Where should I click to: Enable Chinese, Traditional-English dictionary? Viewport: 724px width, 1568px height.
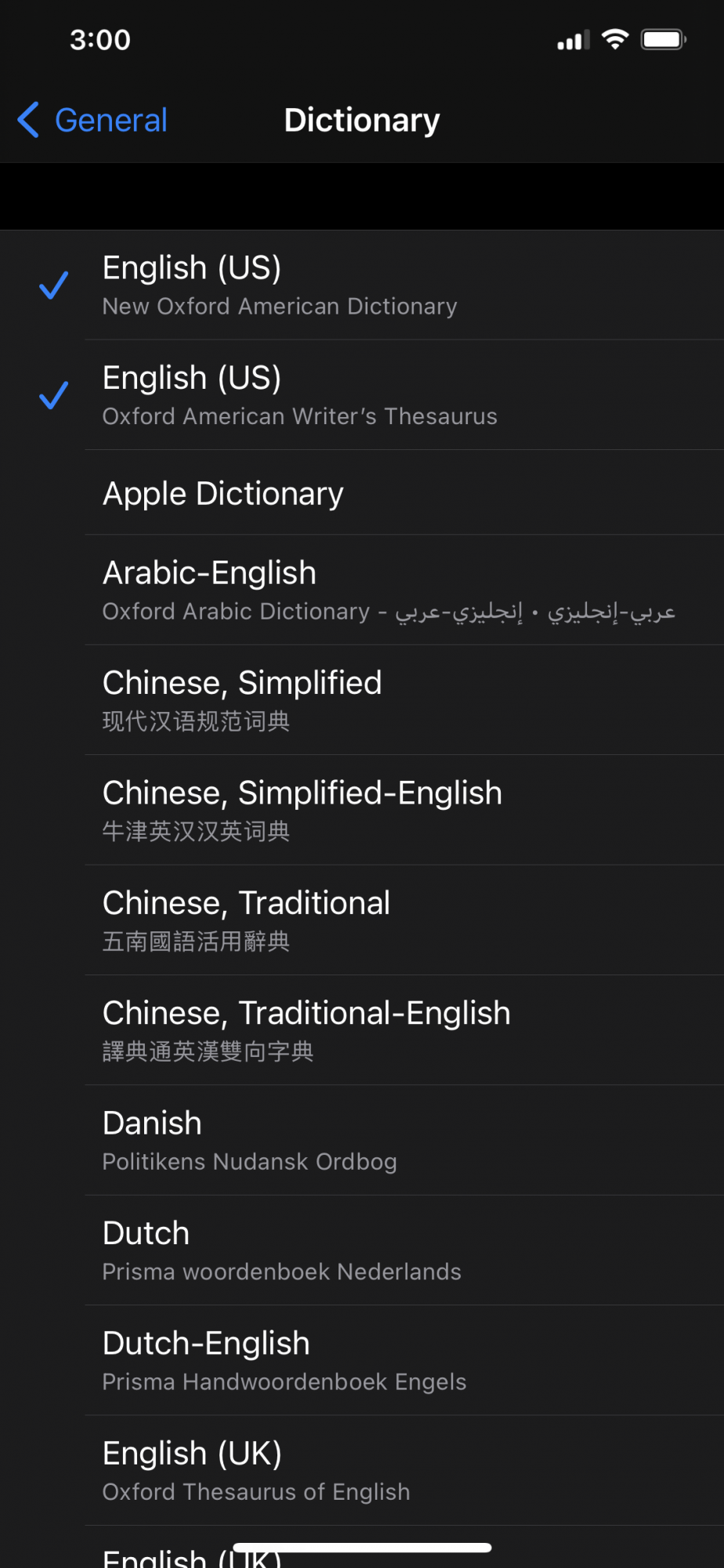[x=360, y=1030]
